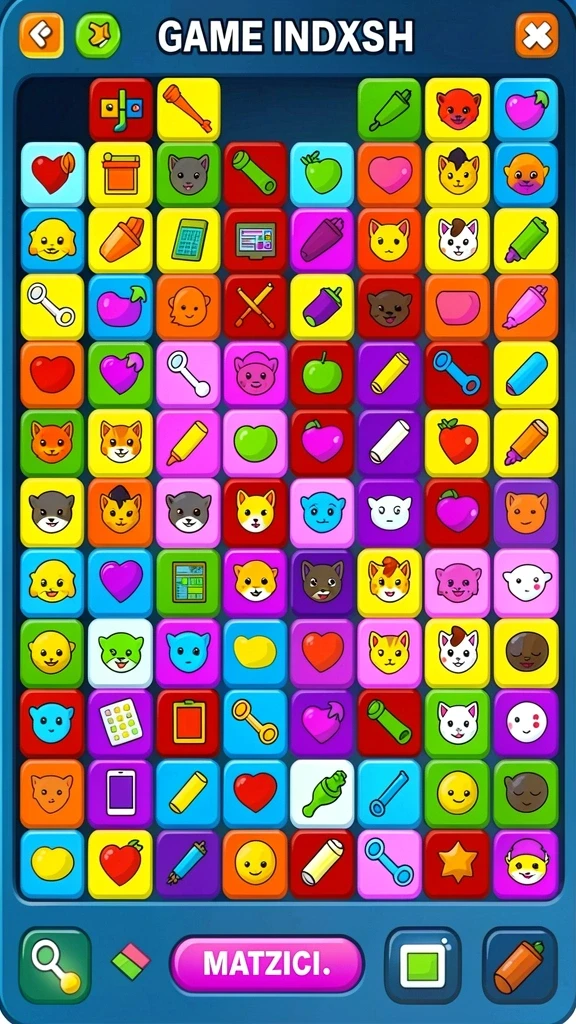576x1024 pixels.
Task: Use the magnifier tool in the bottom bar
Action: [55, 965]
